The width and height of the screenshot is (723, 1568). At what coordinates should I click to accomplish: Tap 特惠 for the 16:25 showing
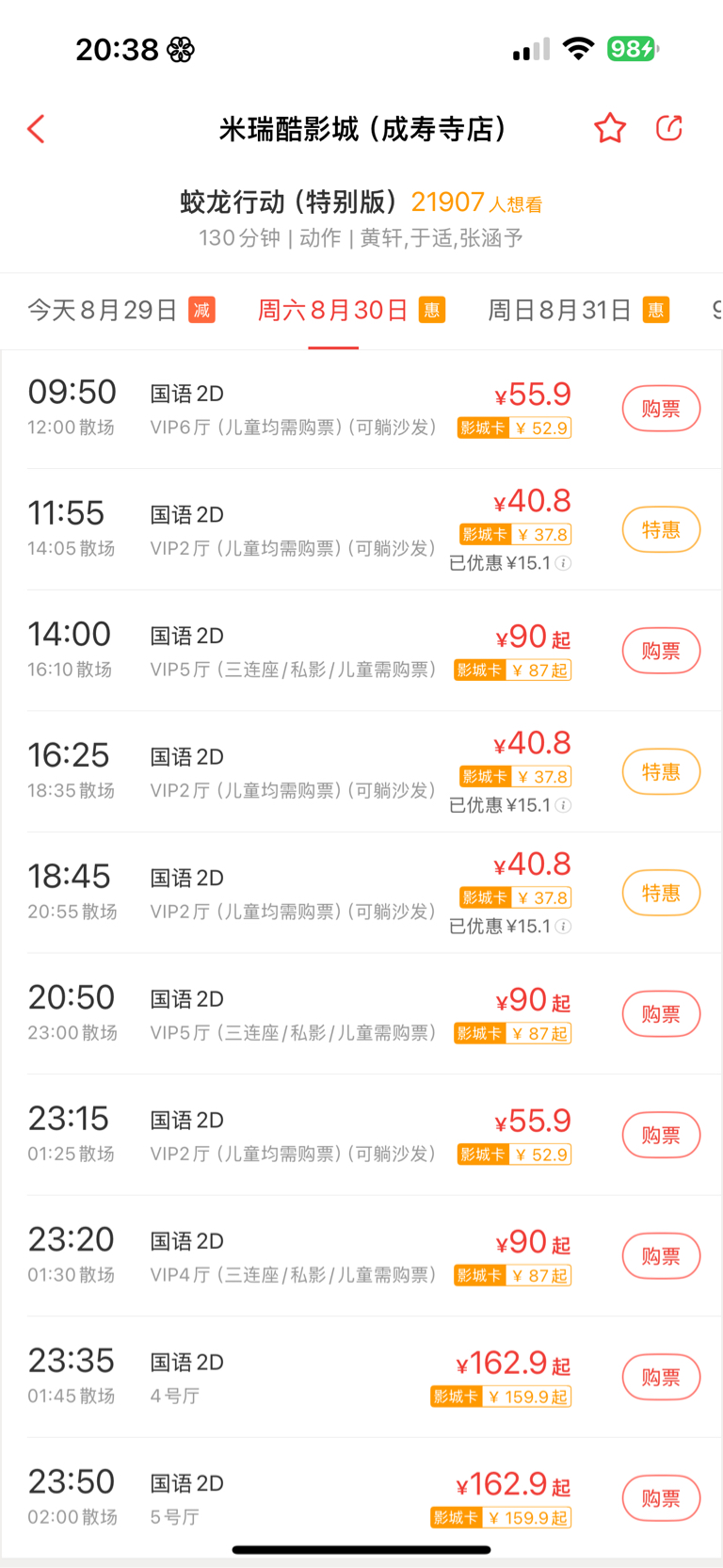[x=661, y=772]
